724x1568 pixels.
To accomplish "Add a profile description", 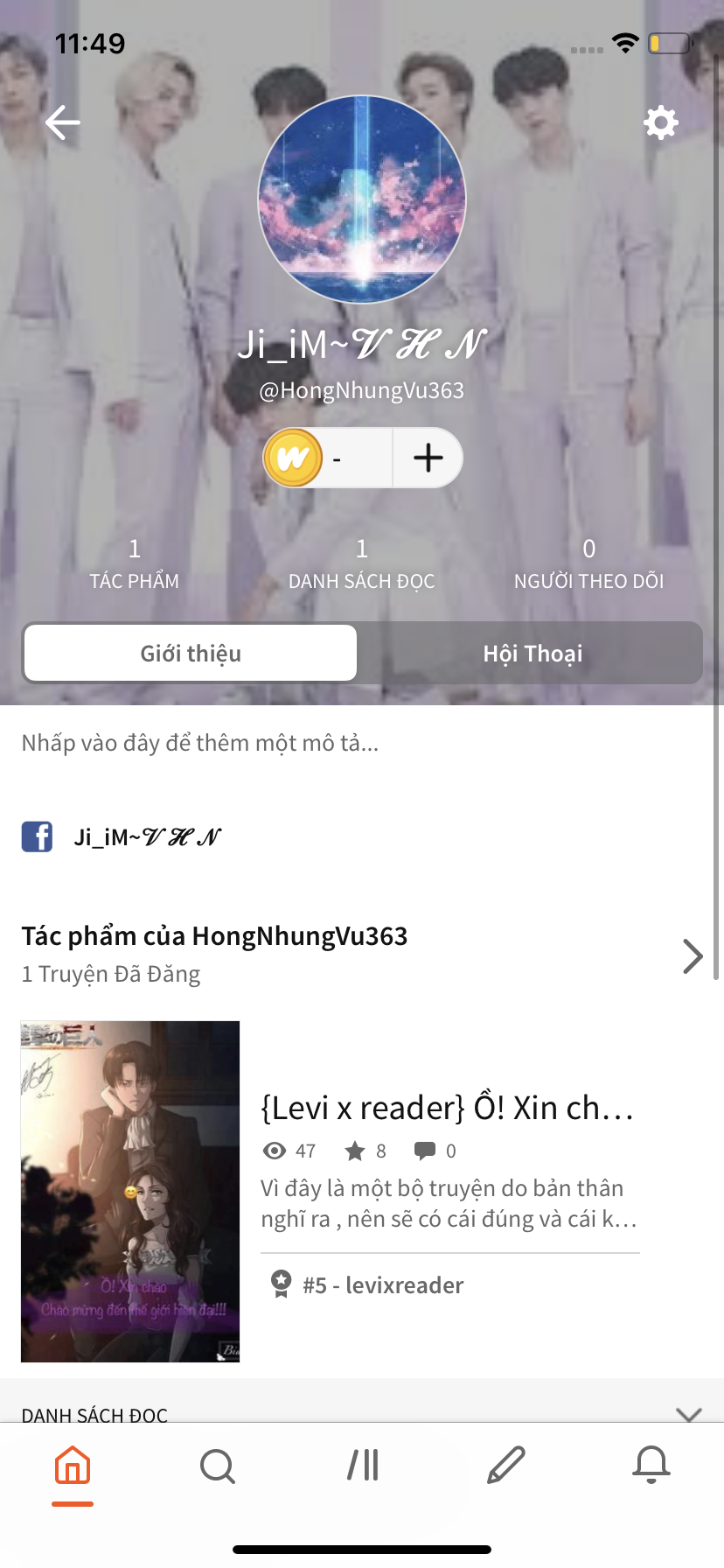I will 200,743.
